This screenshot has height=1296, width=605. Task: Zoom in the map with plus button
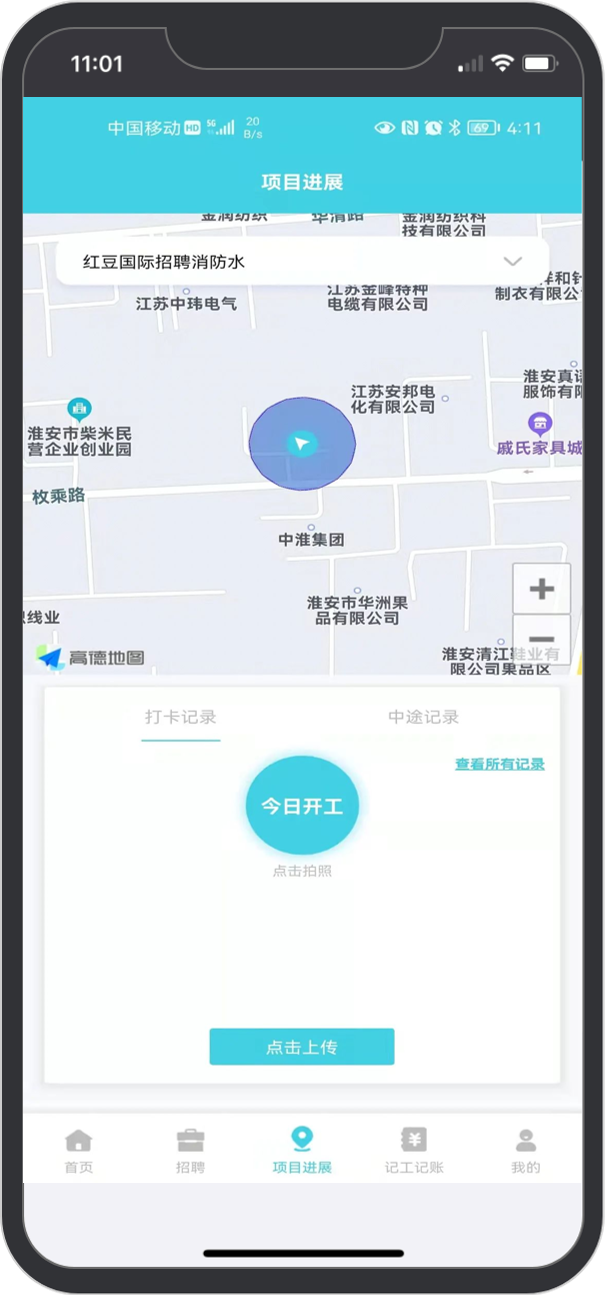pos(541,588)
